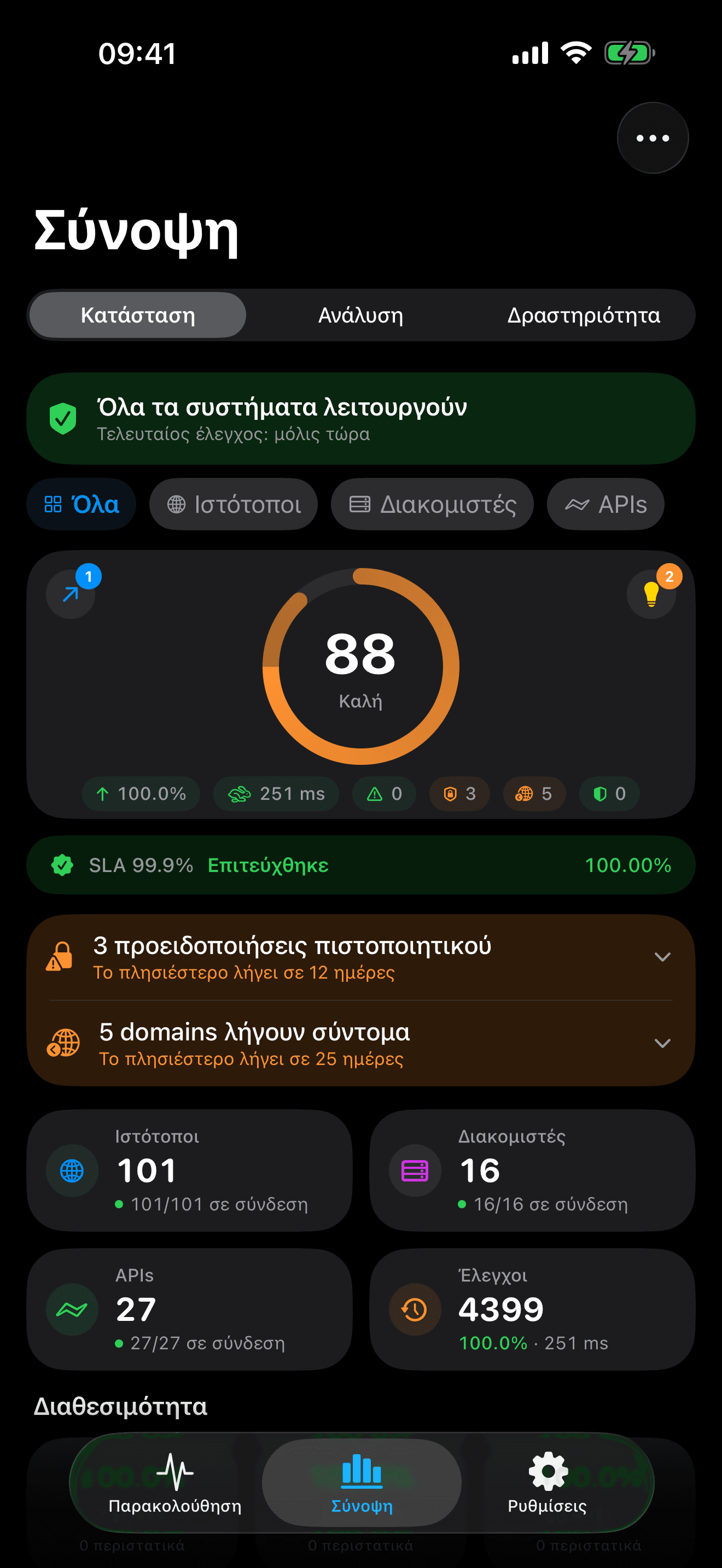Open the lightbulb tips with badge 2

(651, 594)
